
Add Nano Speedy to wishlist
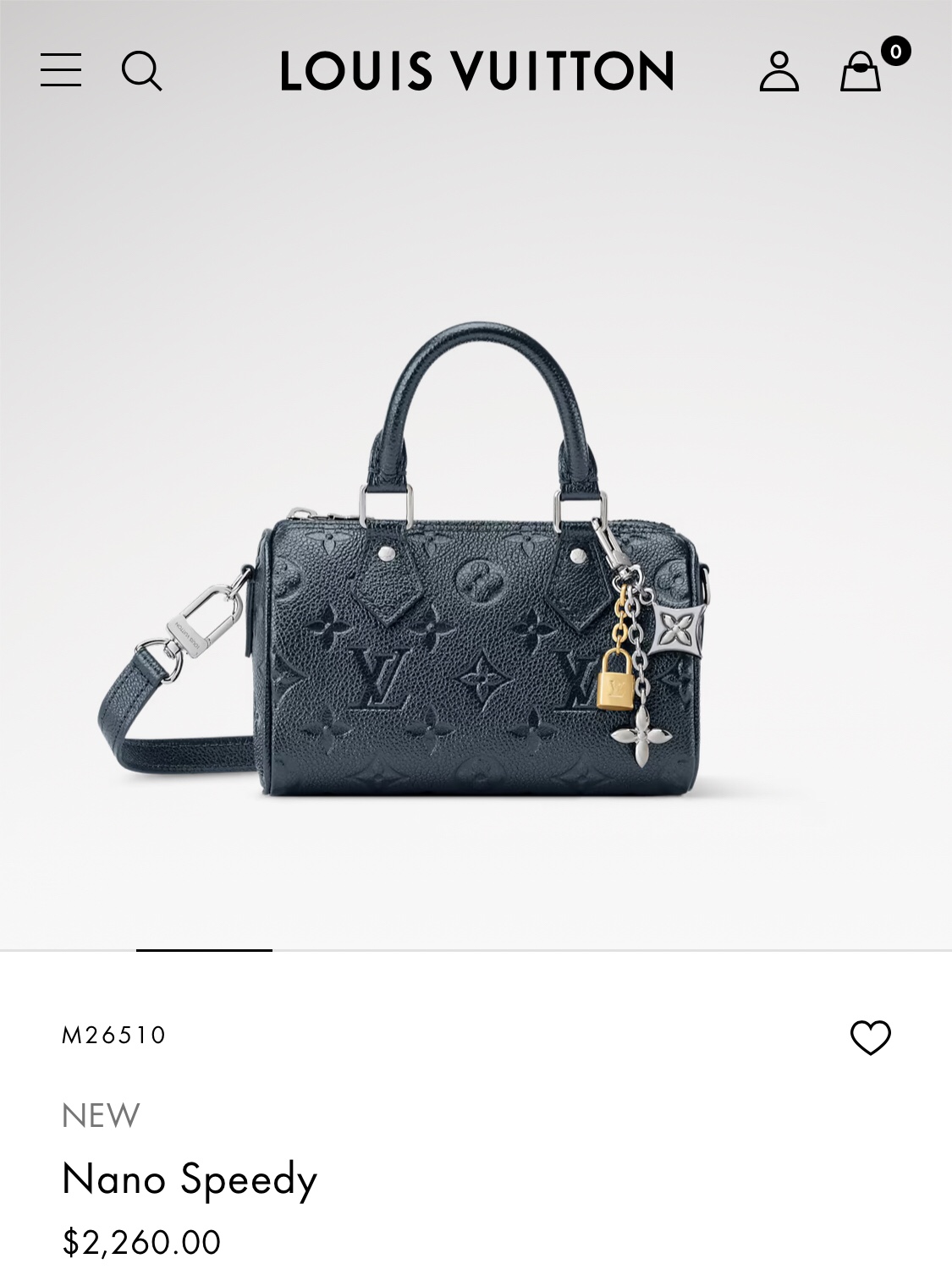(x=870, y=1037)
